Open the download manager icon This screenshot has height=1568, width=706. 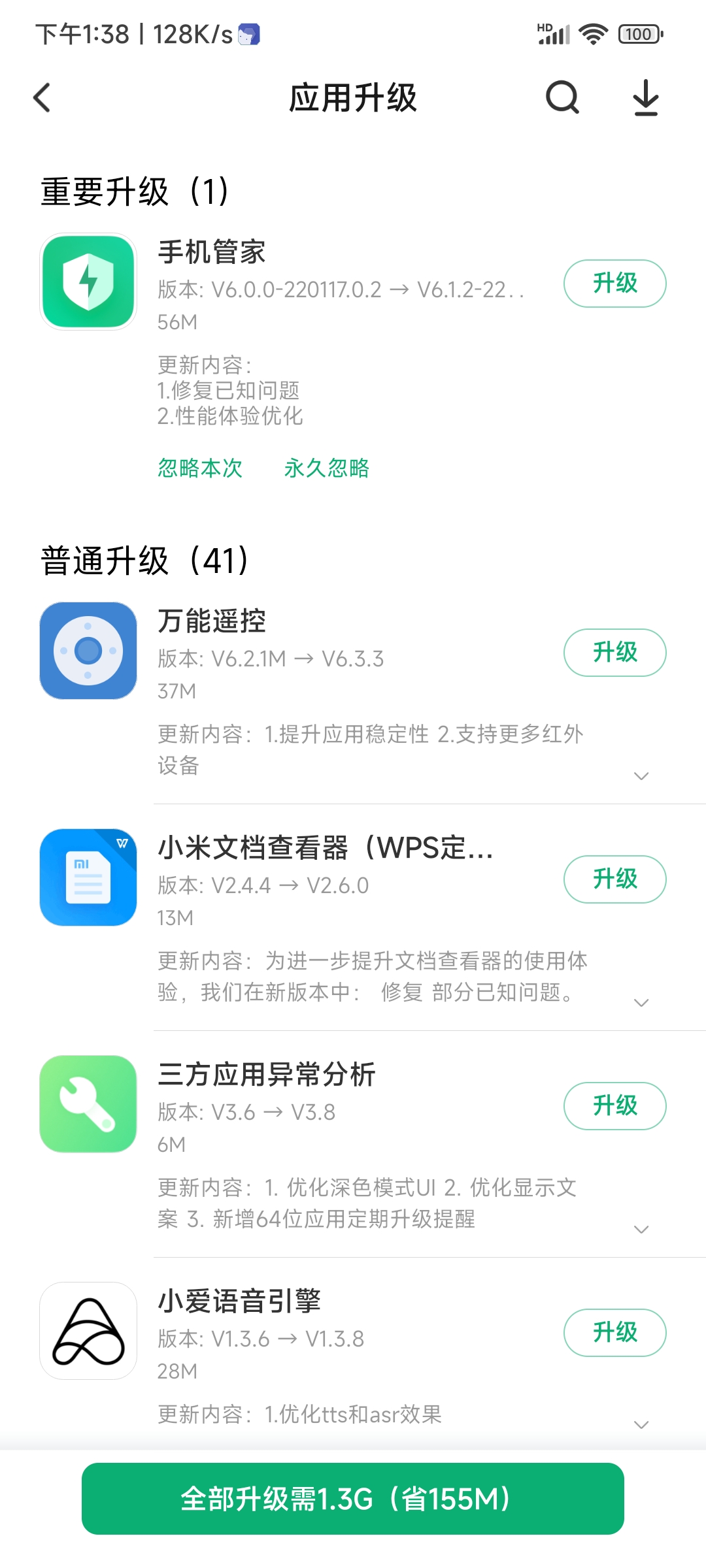point(646,98)
